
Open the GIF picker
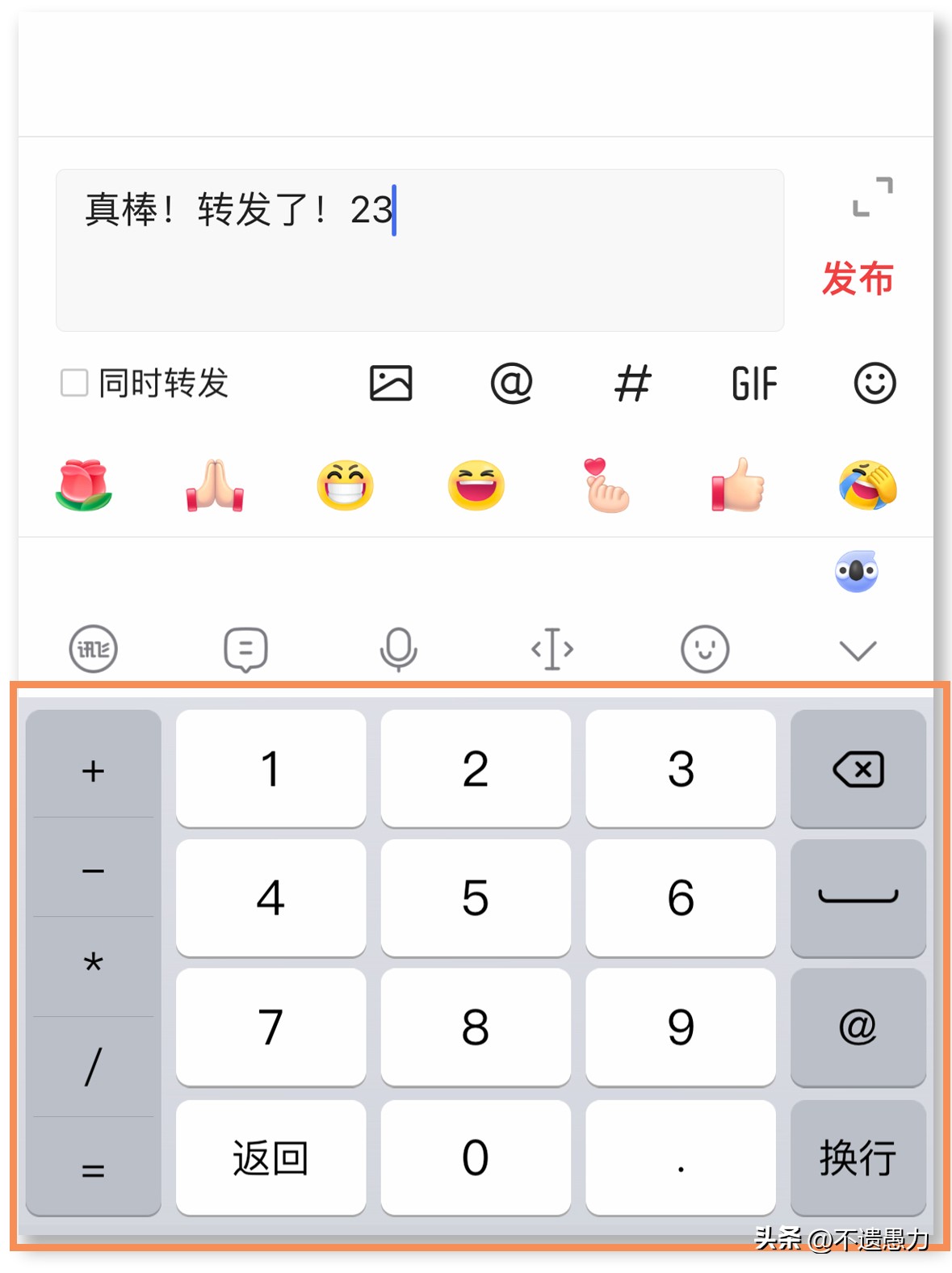(753, 384)
